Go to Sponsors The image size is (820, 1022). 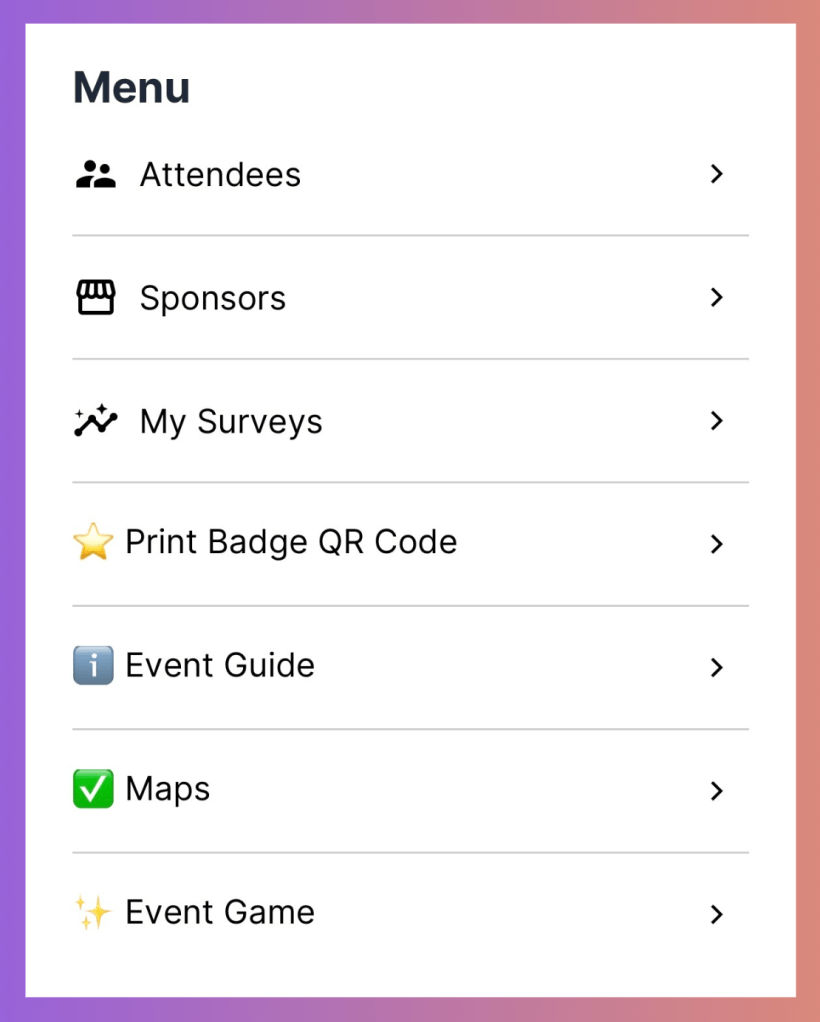(x=212, y=298)
